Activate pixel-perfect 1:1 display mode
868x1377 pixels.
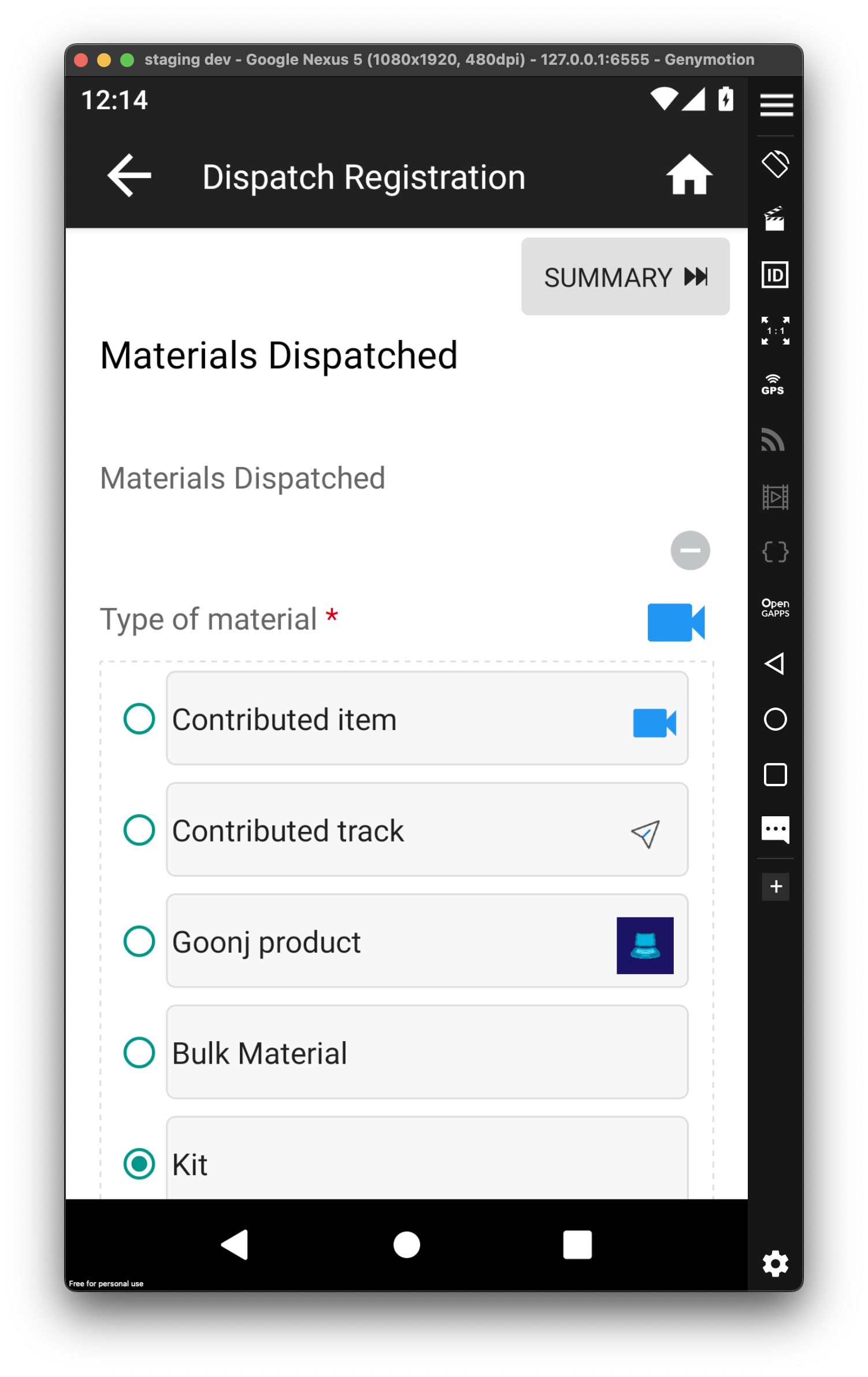click(x=775, y=331)
